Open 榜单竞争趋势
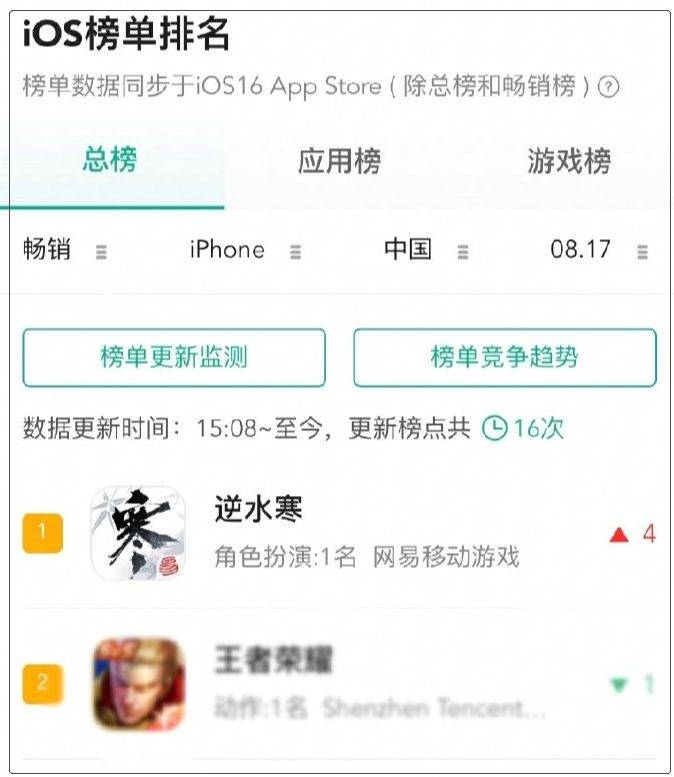Image resolution: width=674 pixels, height=777 pixels. click(504, 357)
